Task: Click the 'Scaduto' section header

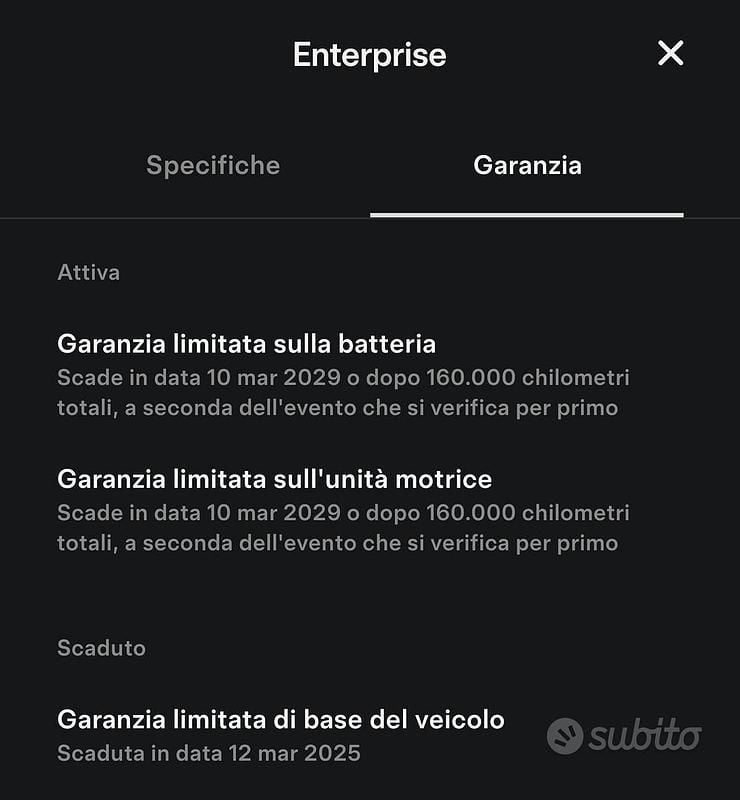Action: tap(98, 648)
